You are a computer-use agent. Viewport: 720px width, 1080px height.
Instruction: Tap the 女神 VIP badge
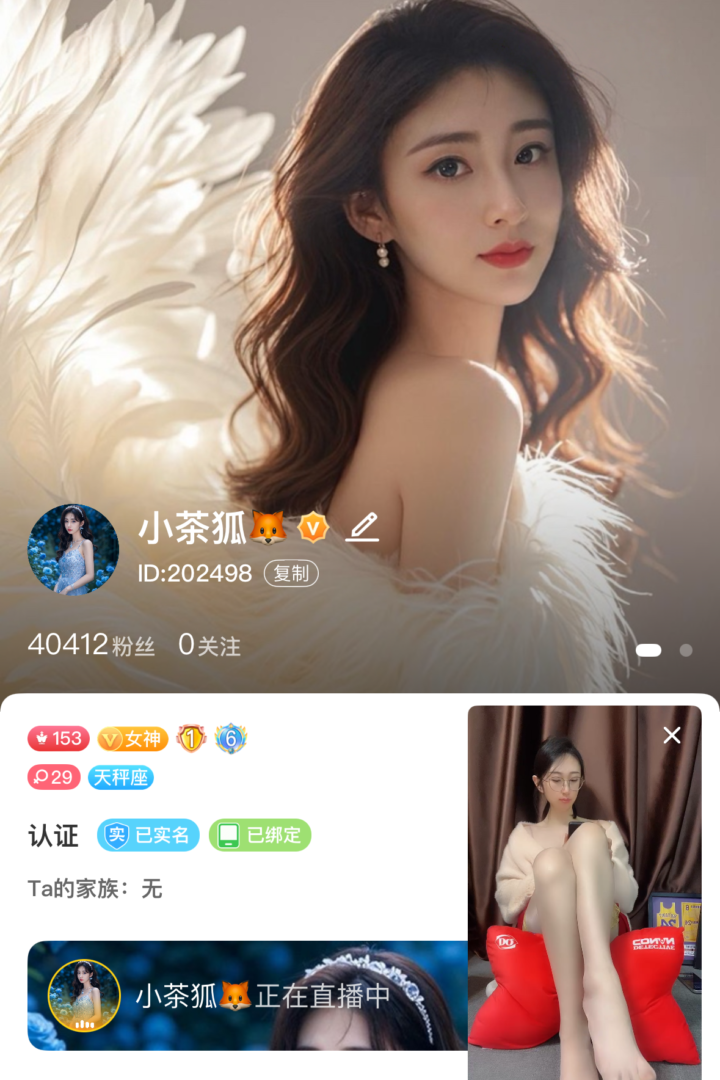tap(133, 739)
